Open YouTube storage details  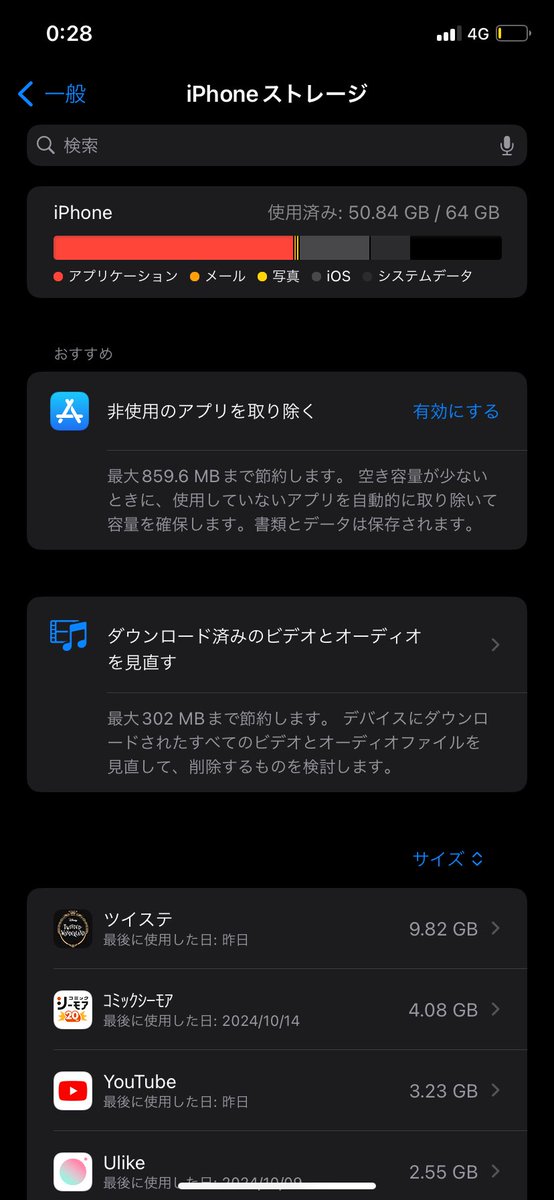[277, 1090]
